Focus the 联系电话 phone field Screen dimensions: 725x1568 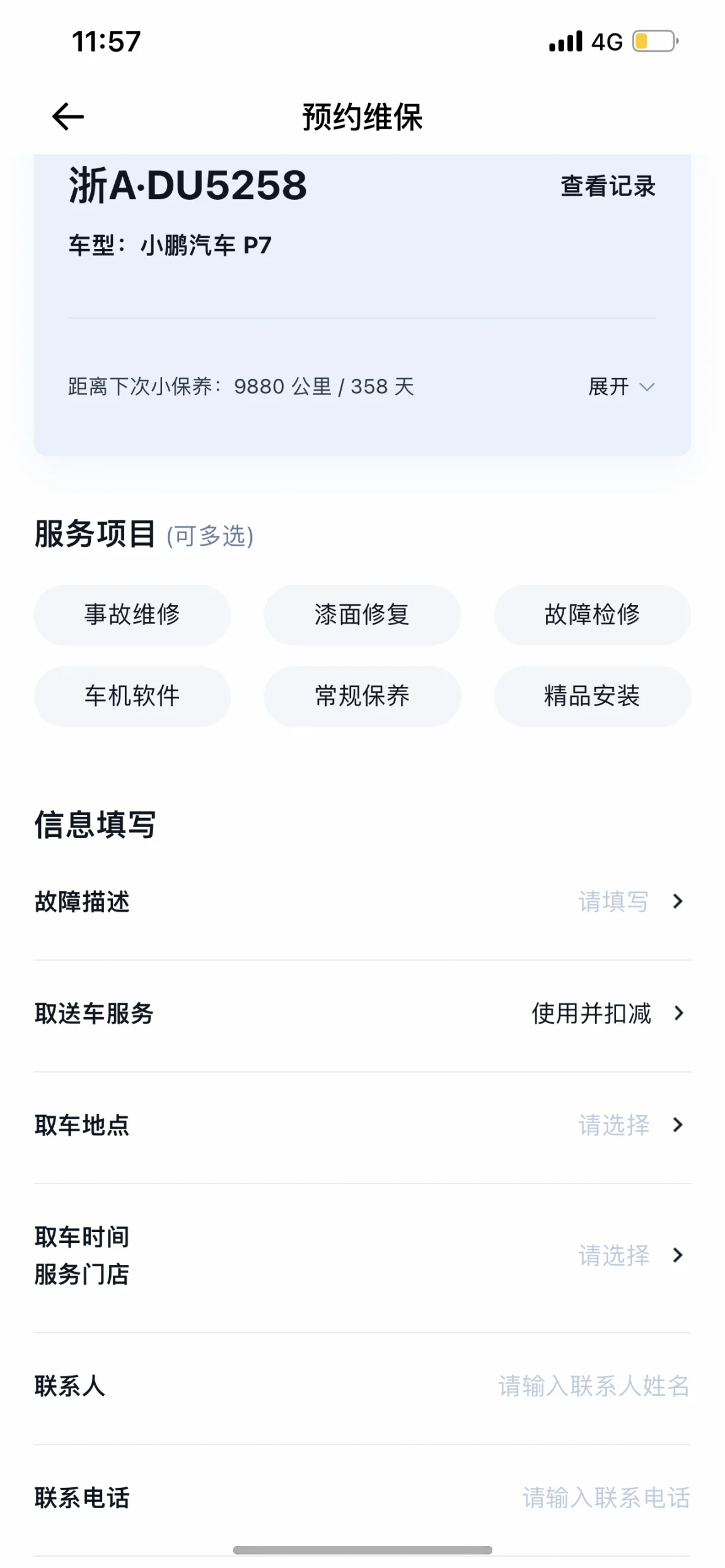(x=605, y=1498)
